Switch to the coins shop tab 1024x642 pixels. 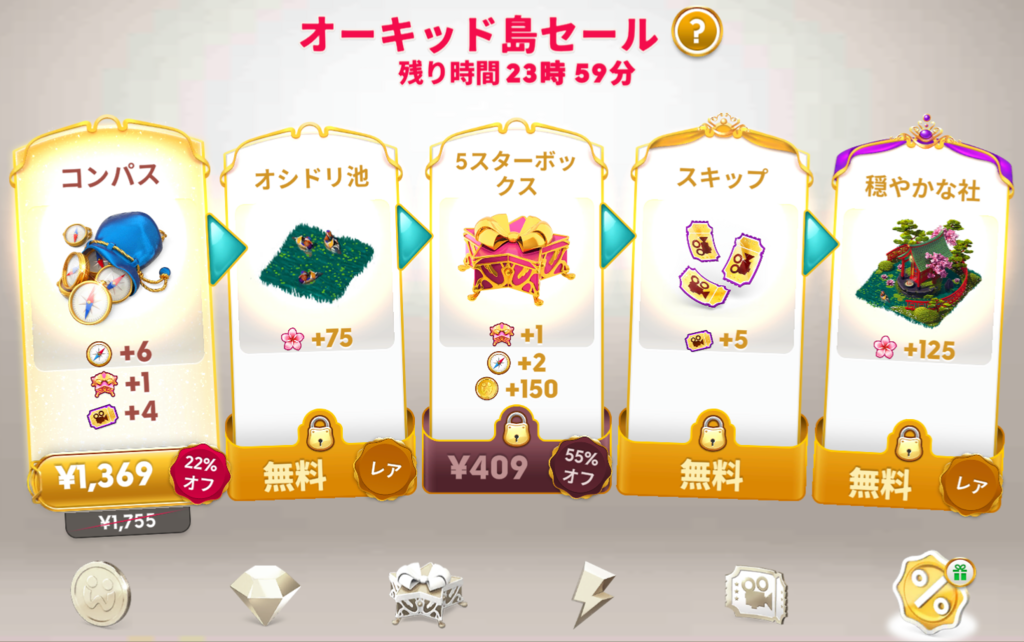(x=101, y=592)
